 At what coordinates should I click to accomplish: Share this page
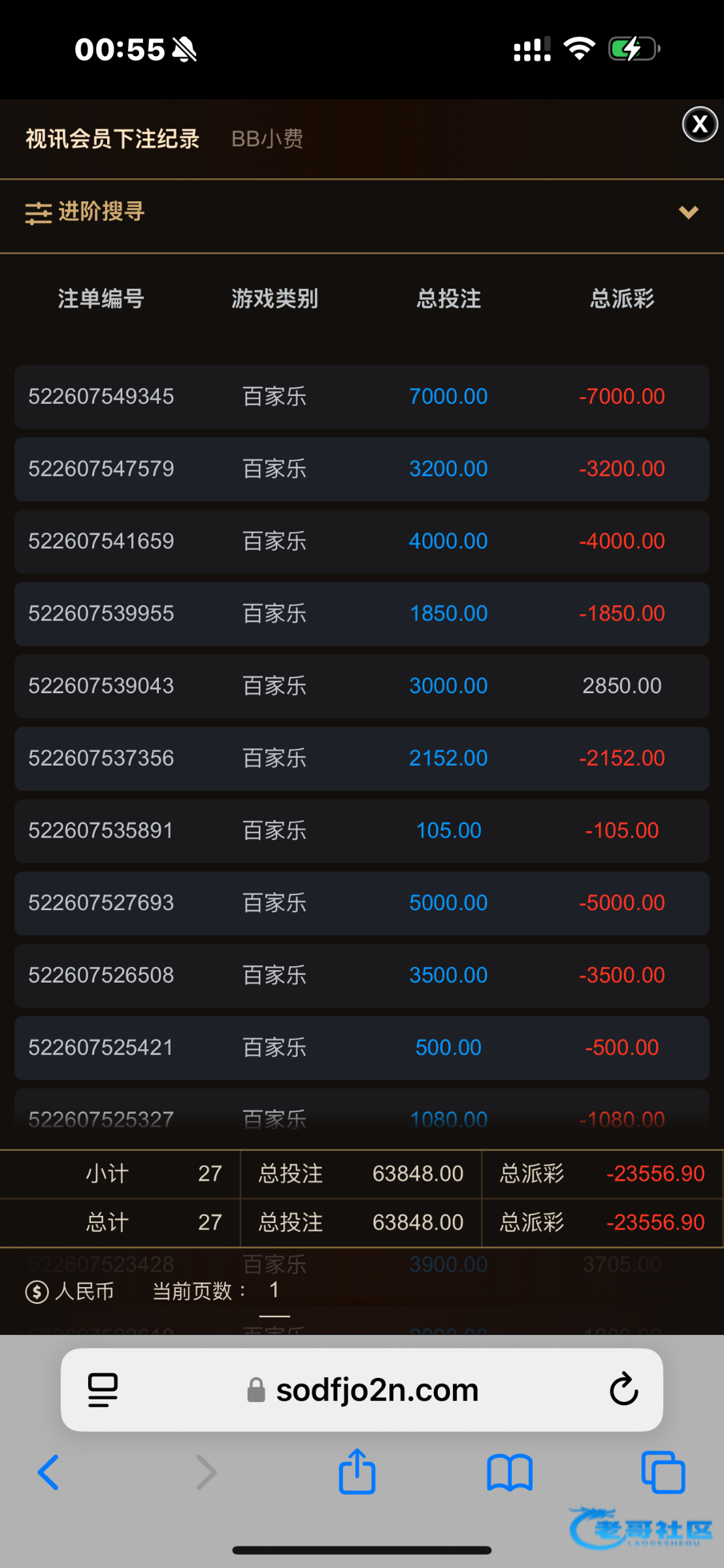pos(357,1472)
